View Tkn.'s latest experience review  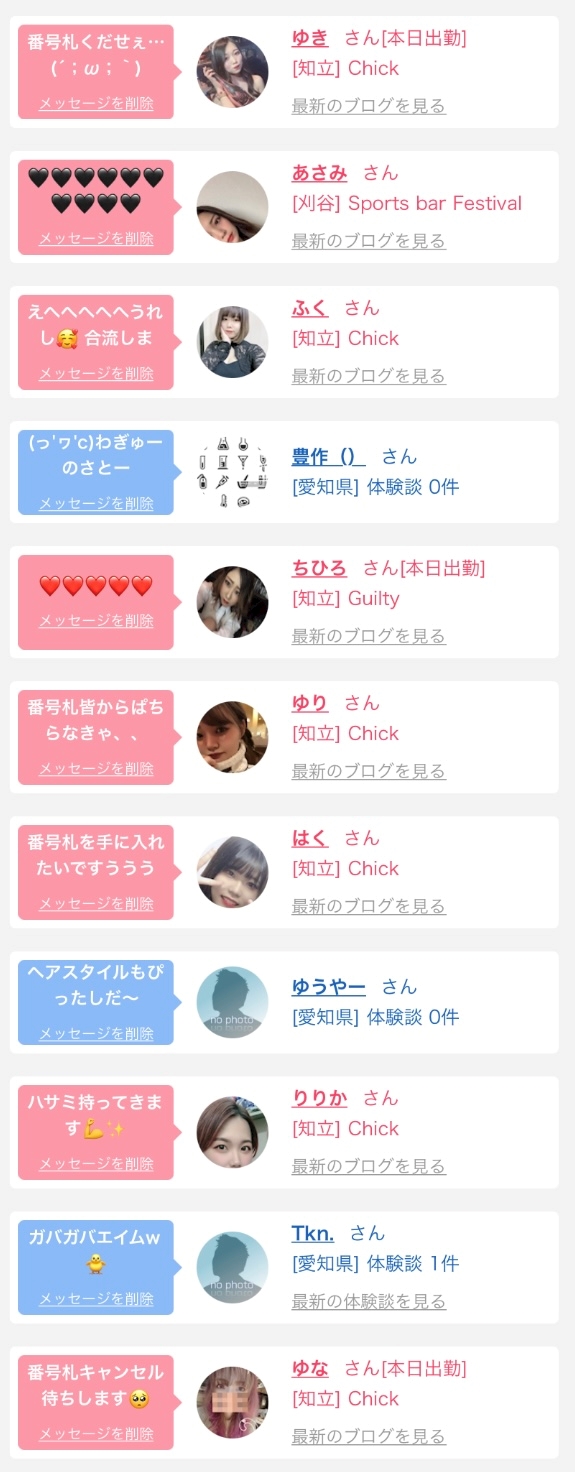[x=368, y=1301]
